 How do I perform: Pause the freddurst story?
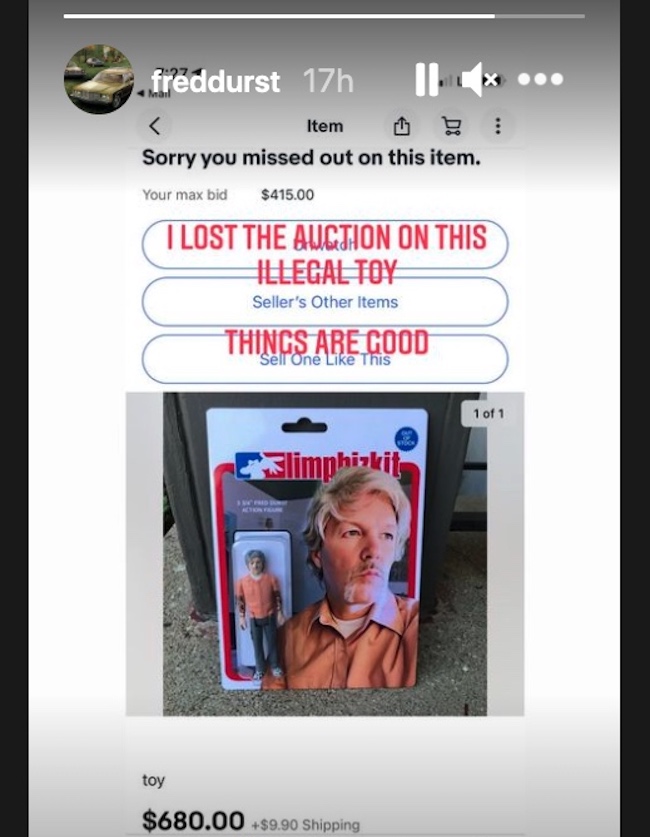click(x=426, y=80)
